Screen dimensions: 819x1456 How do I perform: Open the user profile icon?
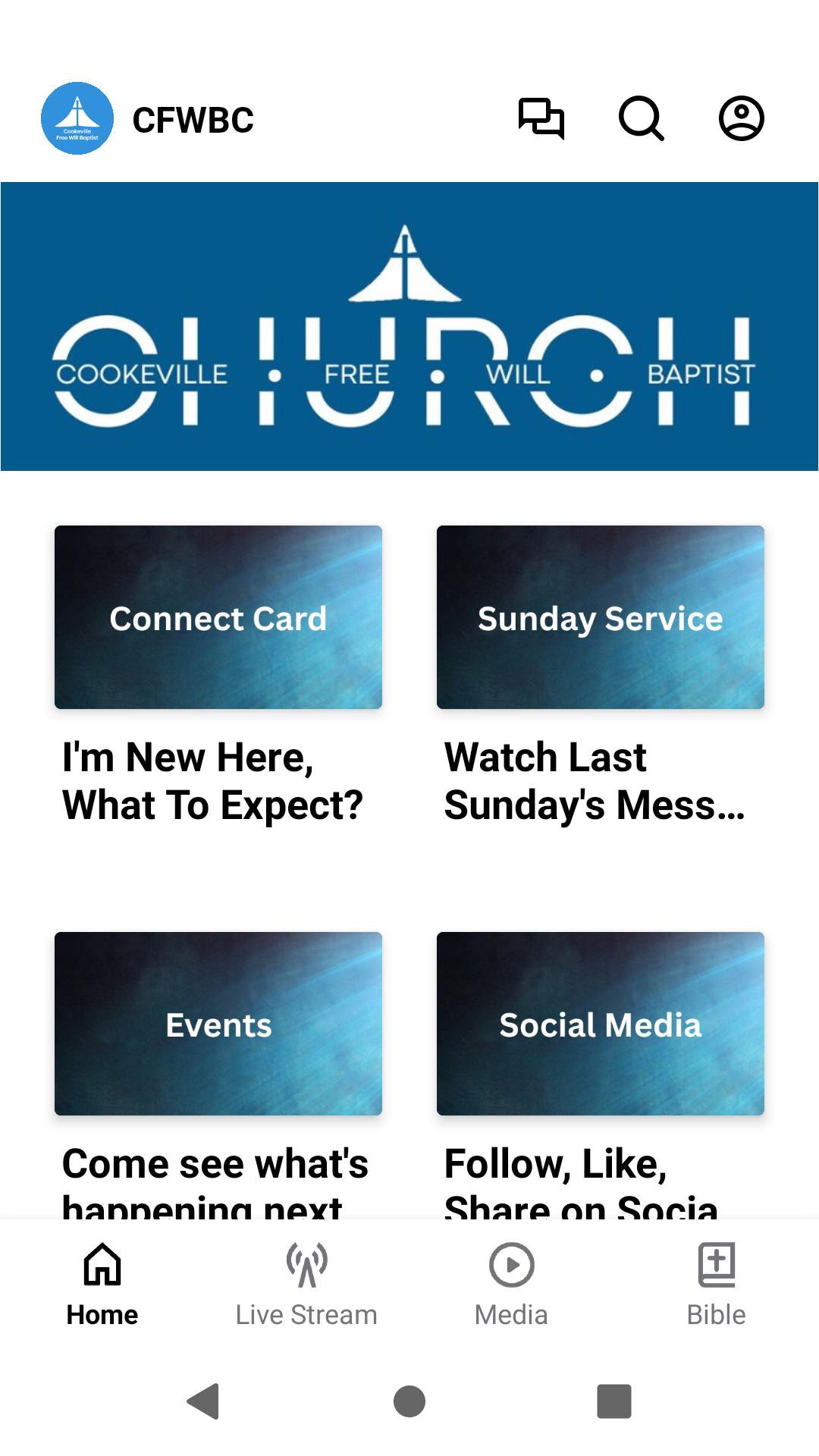coord(741,118)
